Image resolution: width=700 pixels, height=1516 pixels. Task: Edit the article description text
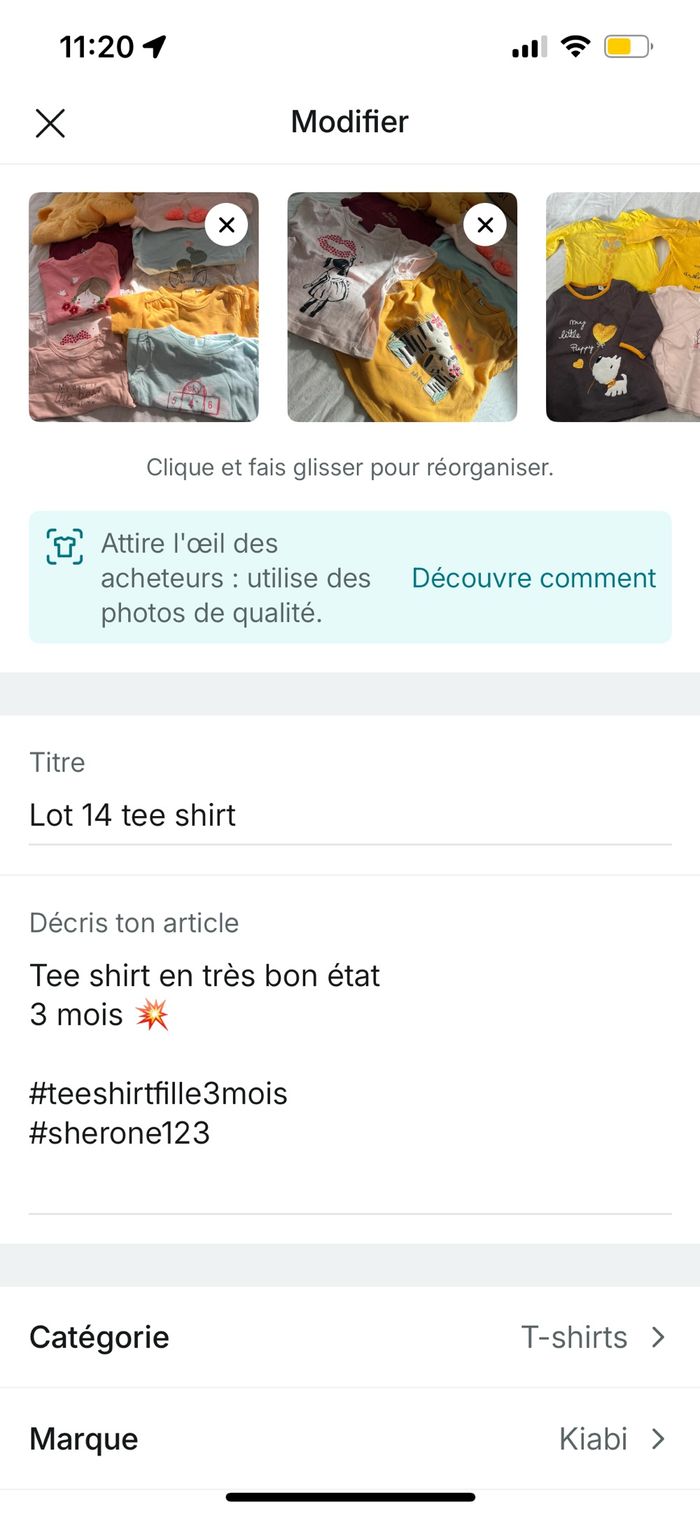click(x=348, y=1054)
